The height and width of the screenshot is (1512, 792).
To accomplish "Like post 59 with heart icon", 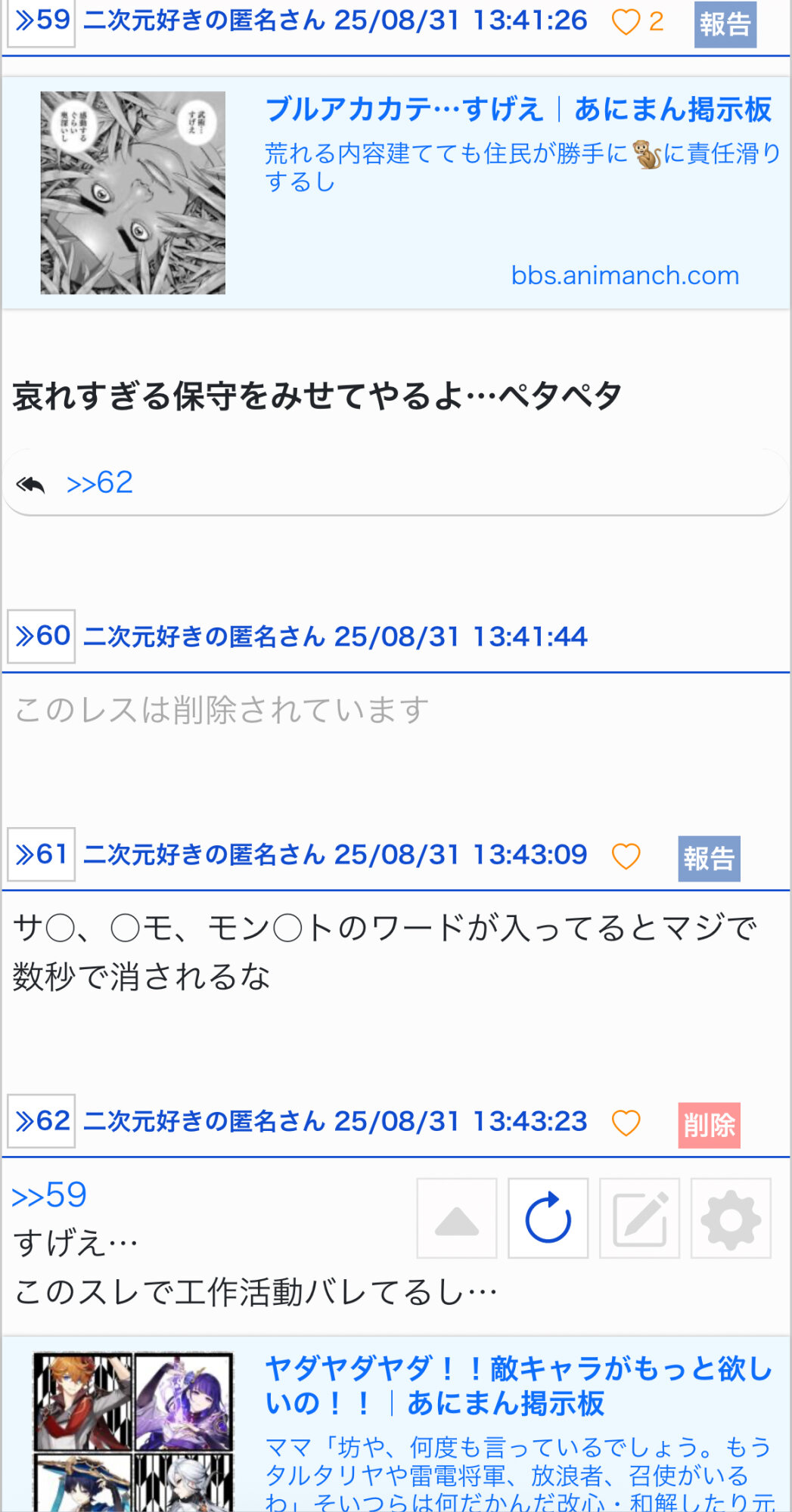I will click(x=626, y=23).
